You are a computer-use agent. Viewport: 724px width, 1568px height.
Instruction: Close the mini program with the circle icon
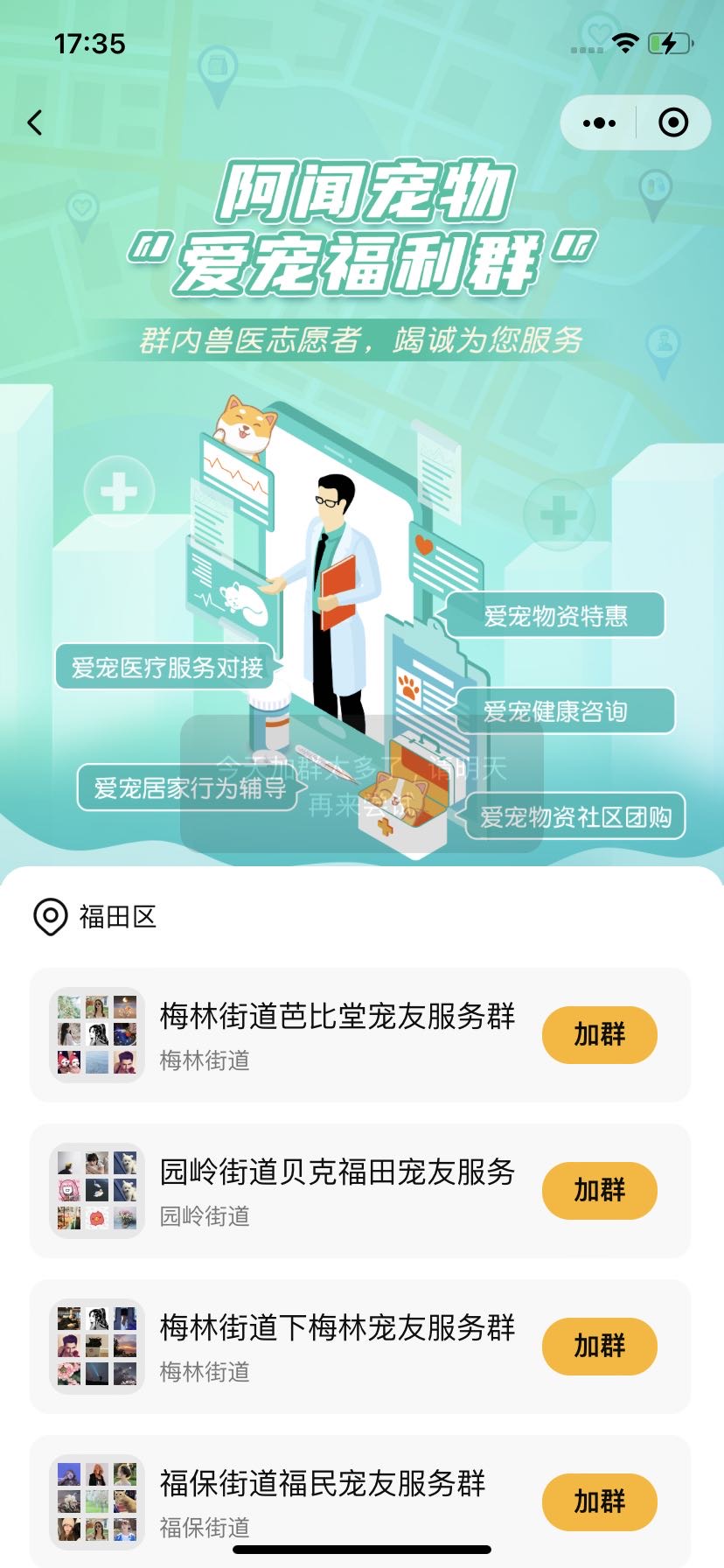[672, 122]
